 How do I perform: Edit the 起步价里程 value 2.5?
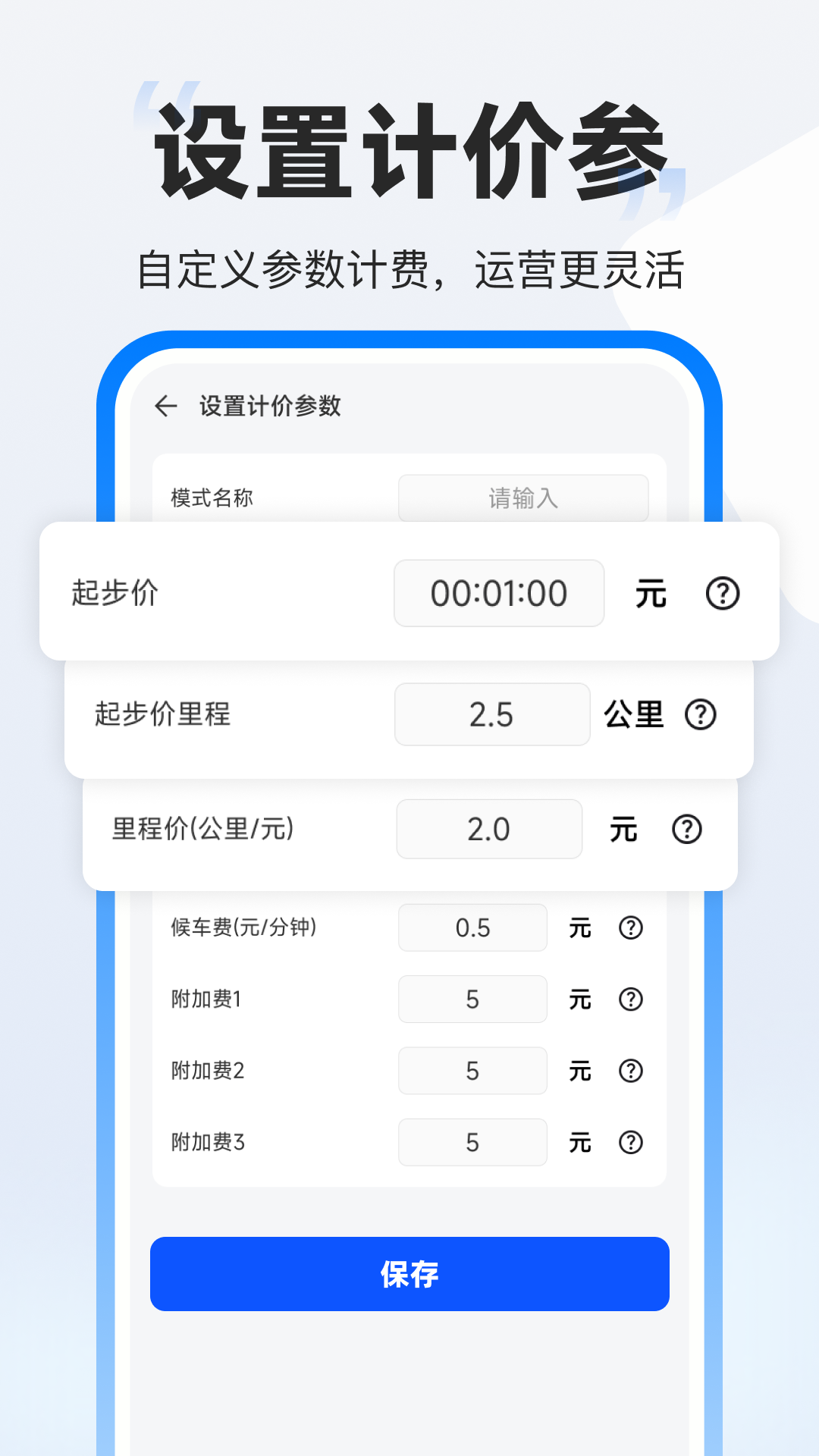491,714
